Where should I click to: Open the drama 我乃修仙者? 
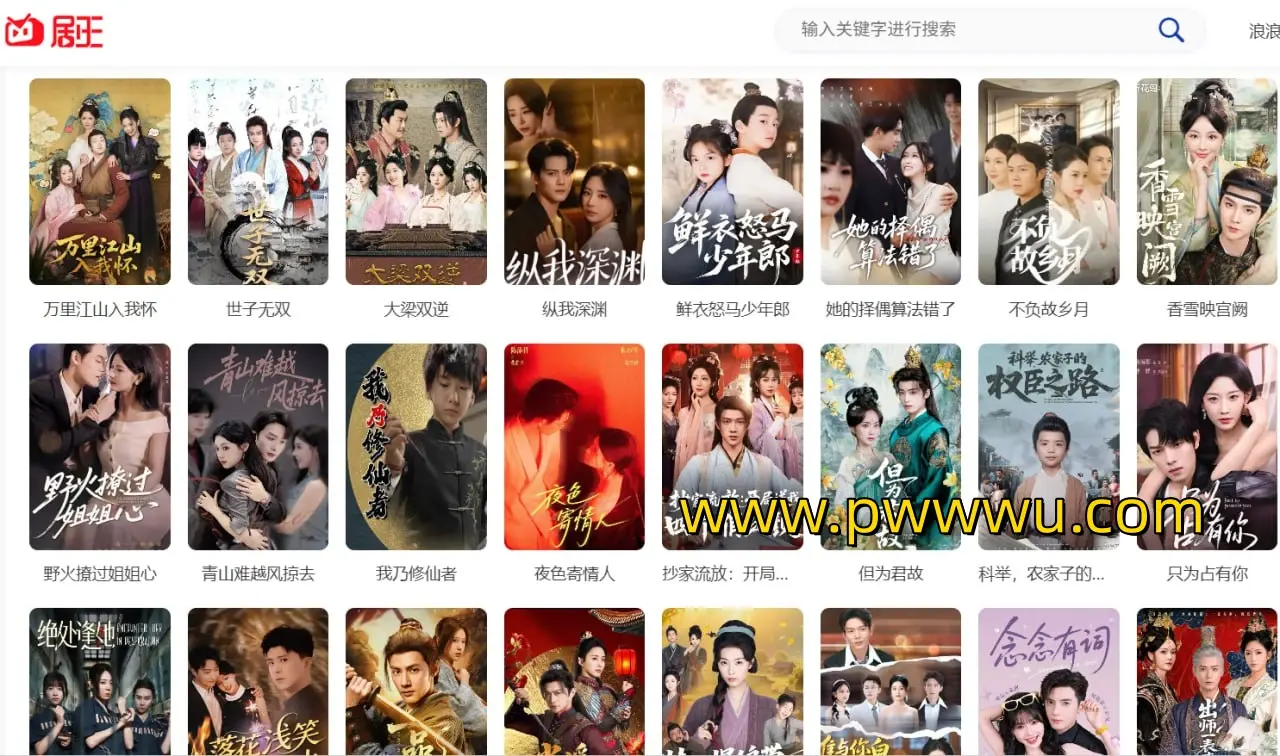point(416,447)
